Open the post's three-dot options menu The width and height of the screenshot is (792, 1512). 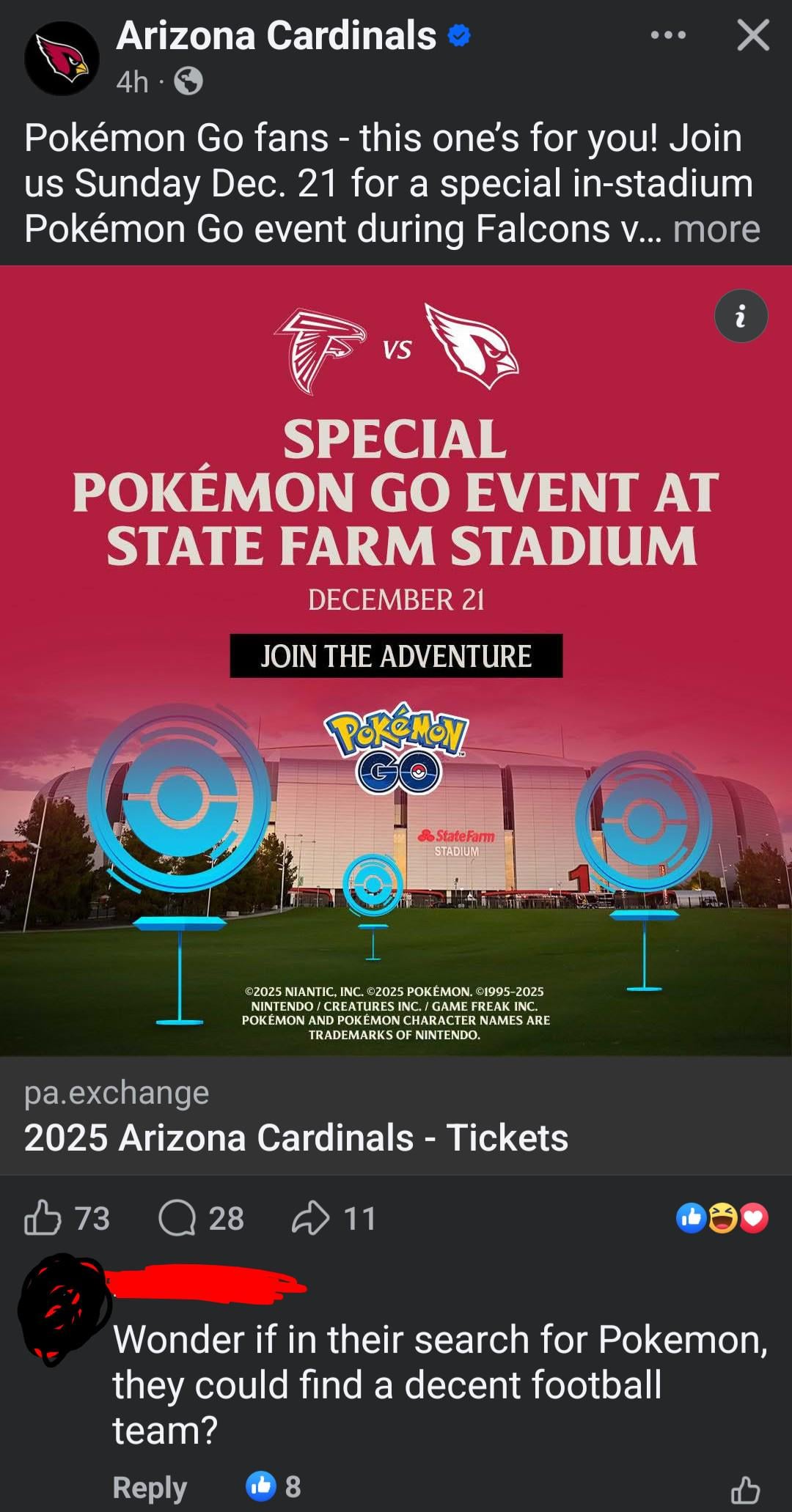click(x=668, y=35)
